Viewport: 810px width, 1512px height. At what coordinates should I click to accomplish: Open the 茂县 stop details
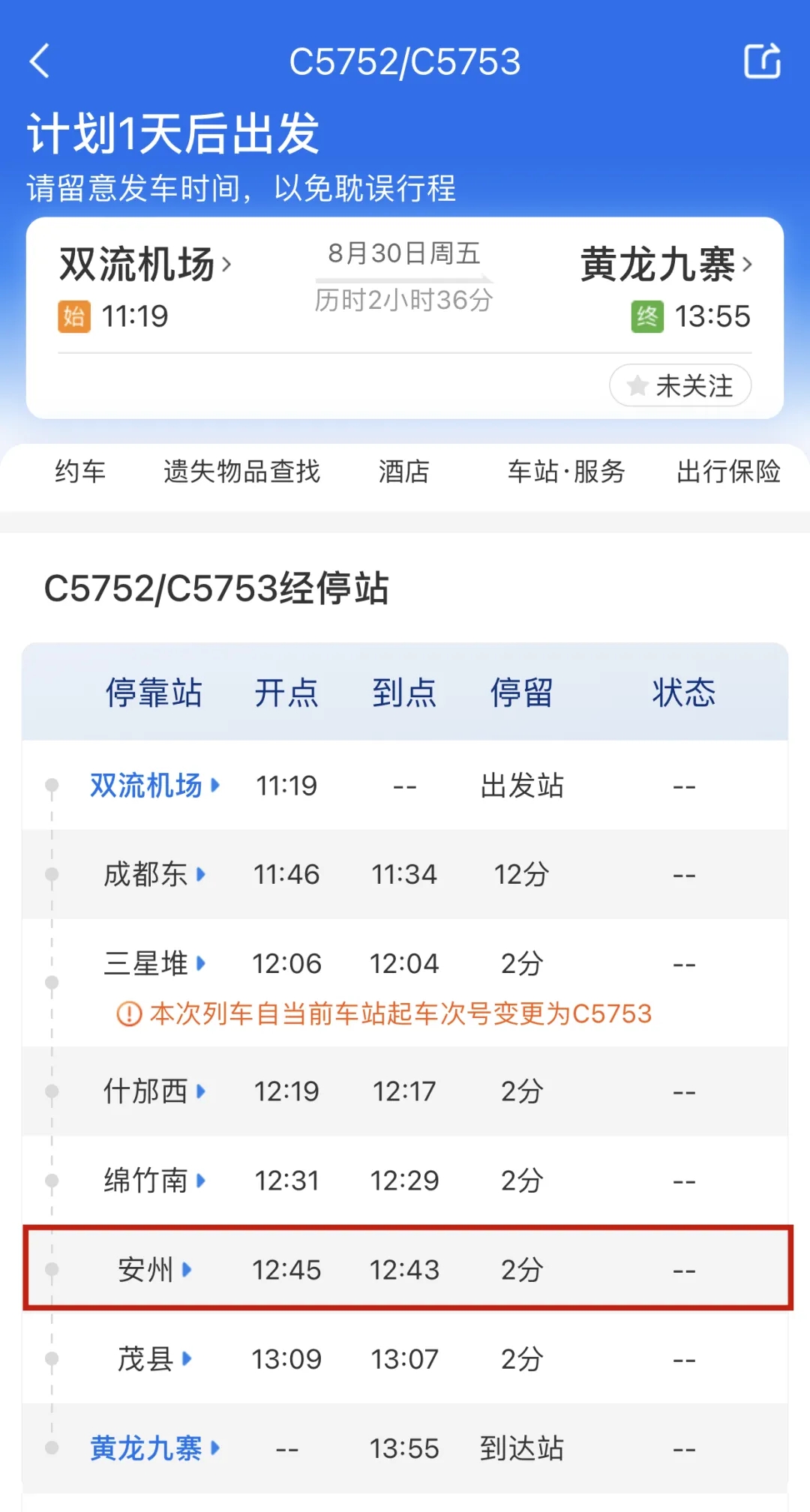click(154, 1358)
